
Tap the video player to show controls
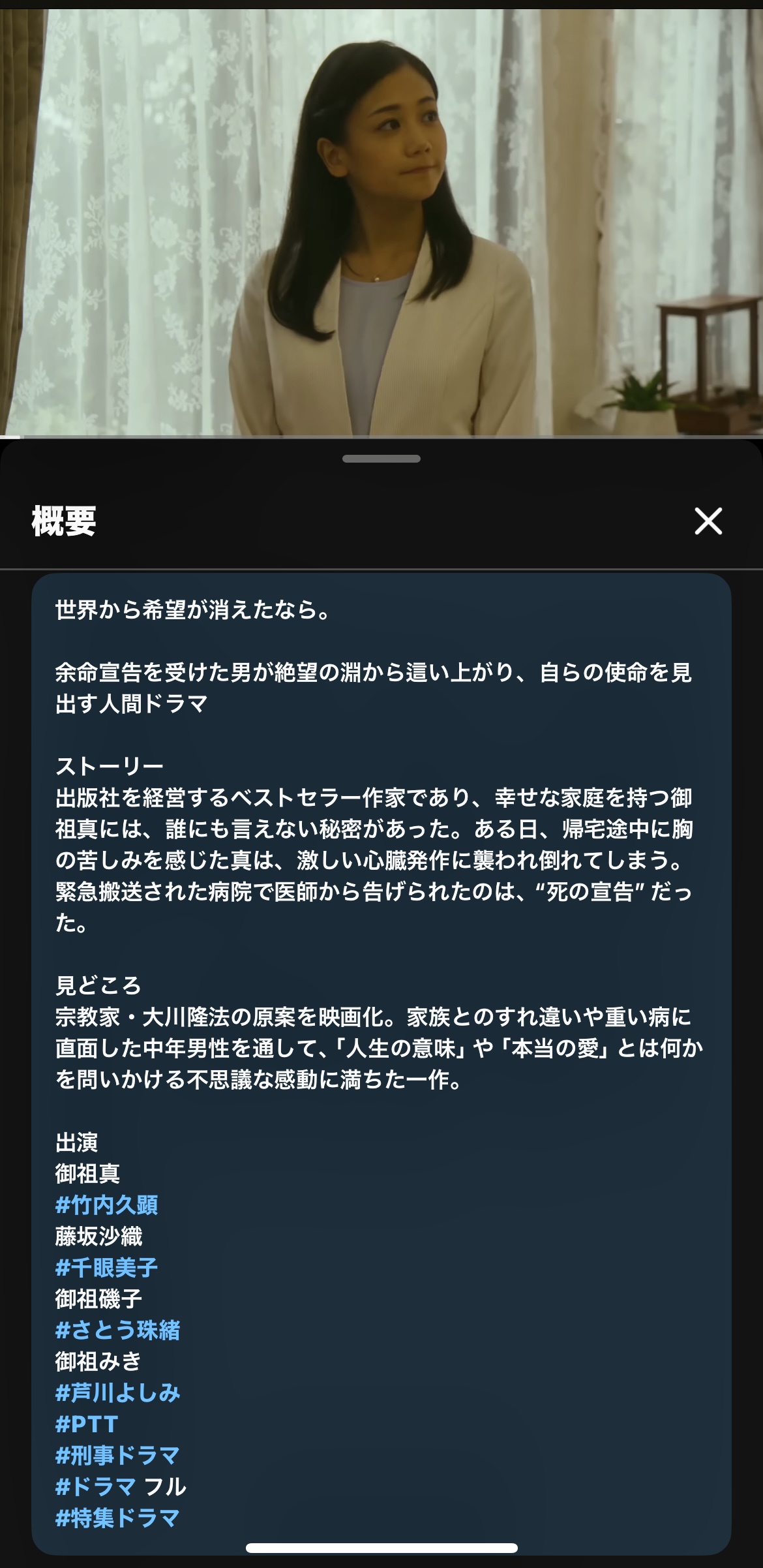point(381,222)
